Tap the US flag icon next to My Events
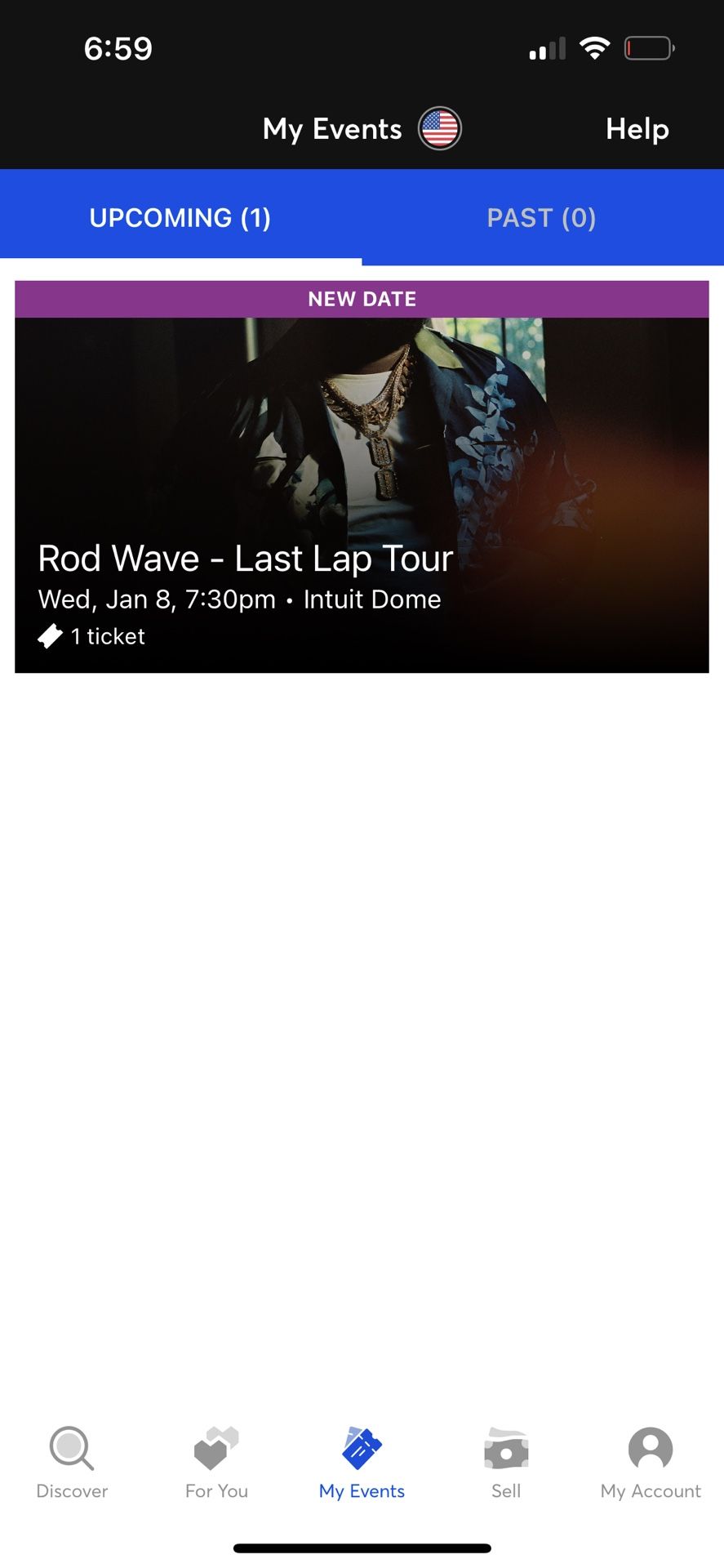 (x=441, y=128)
